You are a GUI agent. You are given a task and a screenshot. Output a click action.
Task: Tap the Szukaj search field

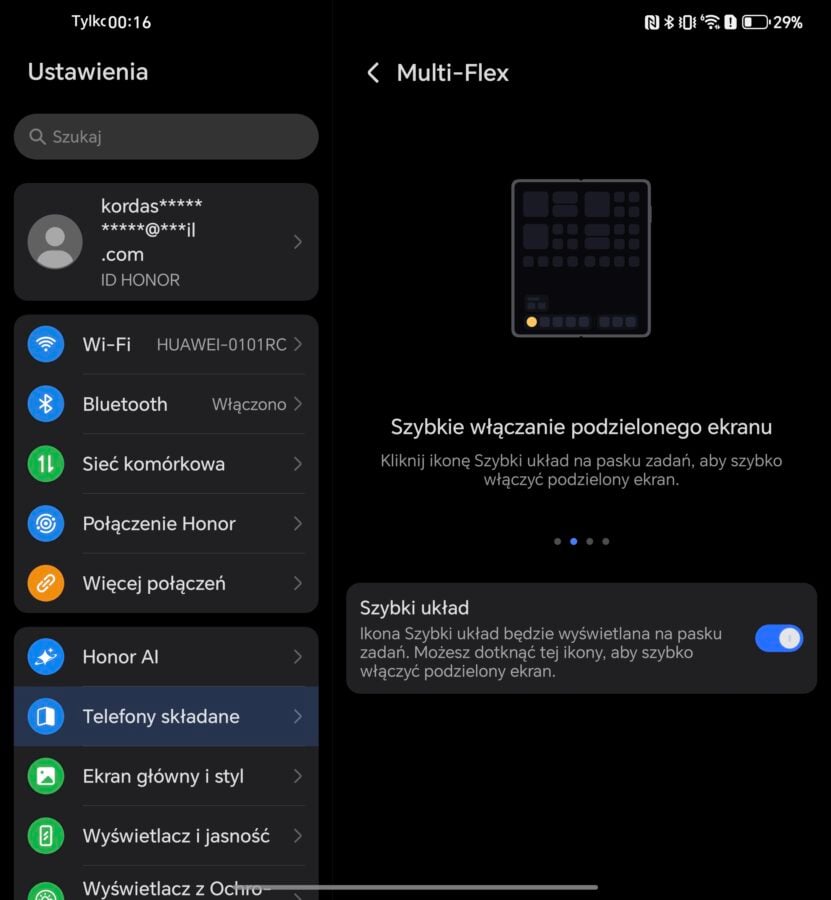[166, 137]
